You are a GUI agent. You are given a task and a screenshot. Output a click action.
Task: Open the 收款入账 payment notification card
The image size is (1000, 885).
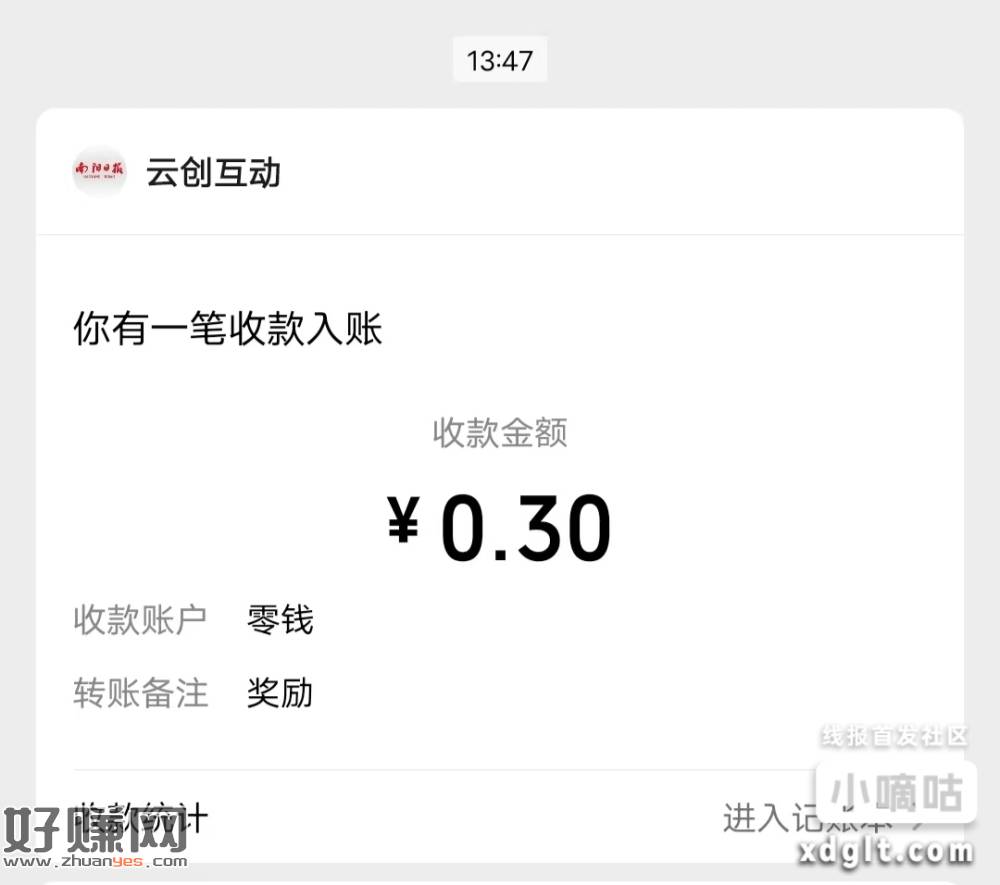[x=500, y=480]
